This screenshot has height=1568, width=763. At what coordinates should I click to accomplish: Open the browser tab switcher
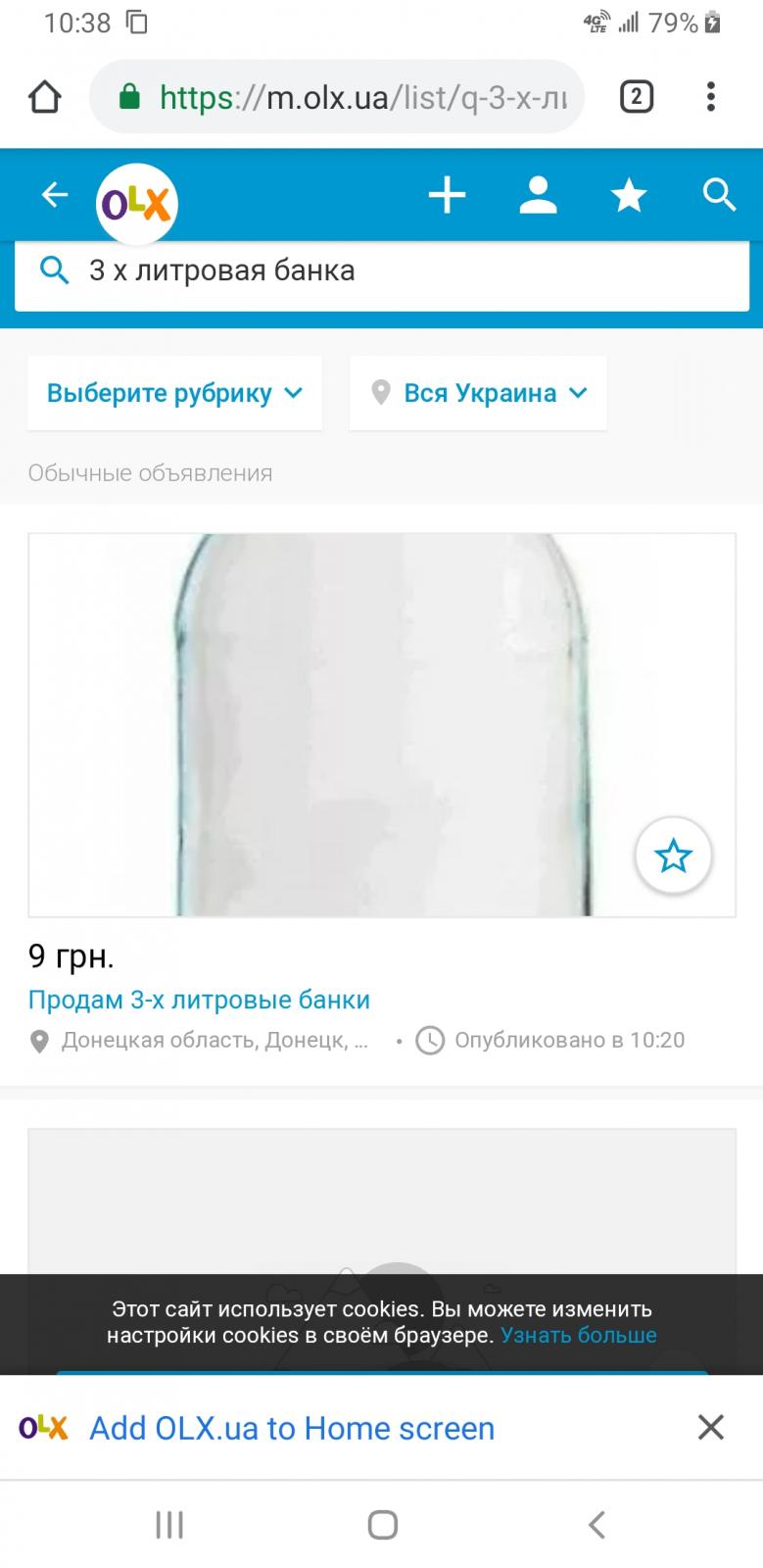tap(636, 97)
